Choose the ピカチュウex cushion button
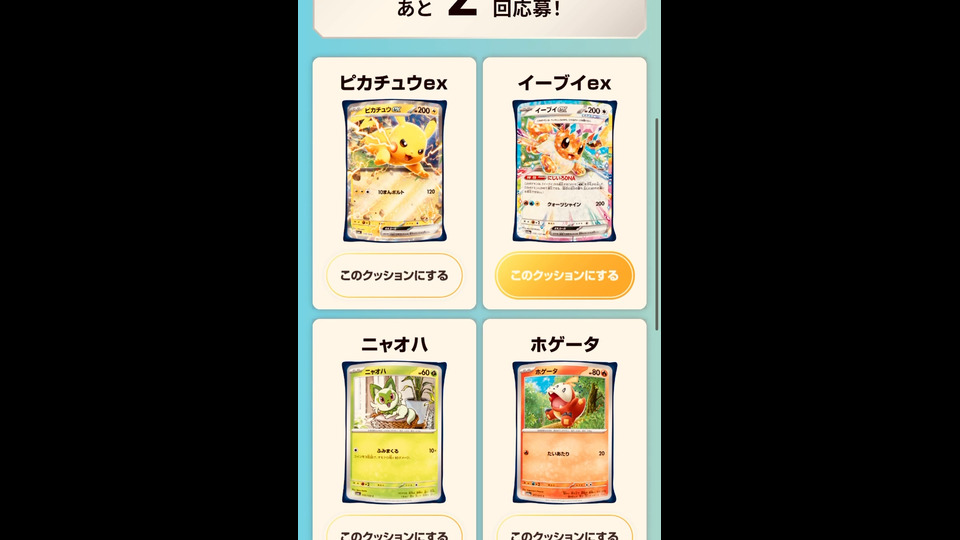Screen dimensions: 960x540 [x=394, y=276]
